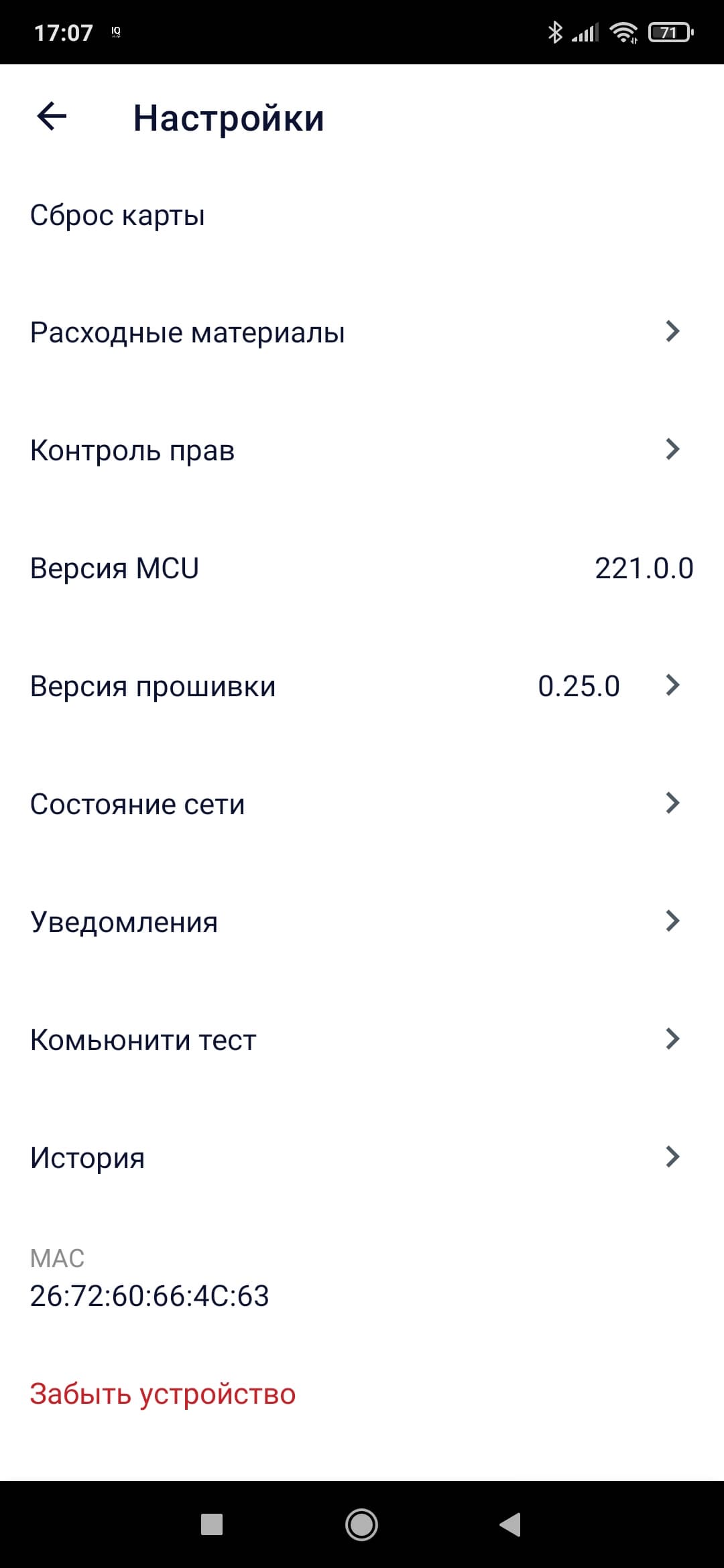This screenshot has width=724, height=1568.
Task: Go back from the Настройки screen
Action: point(52,117)
